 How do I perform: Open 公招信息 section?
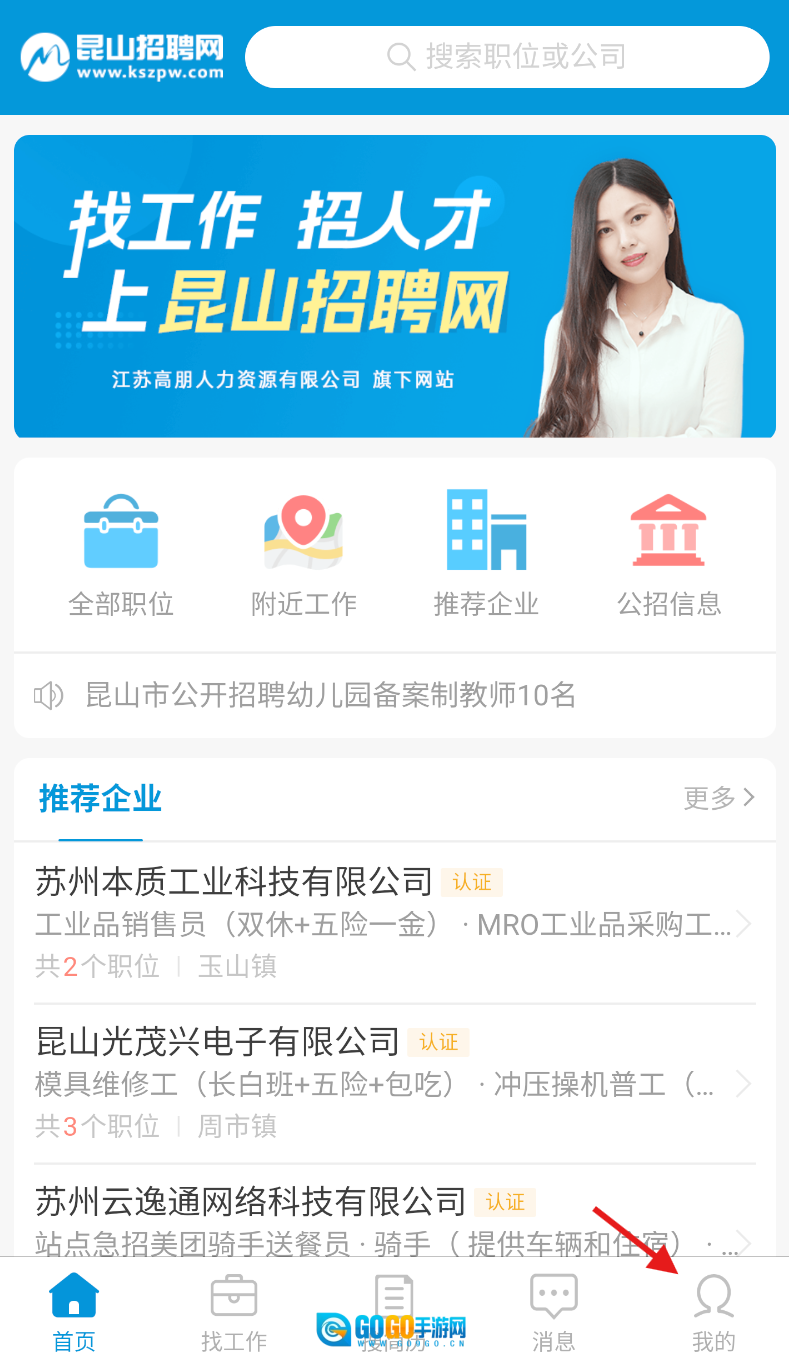click(x=669, y=555)
